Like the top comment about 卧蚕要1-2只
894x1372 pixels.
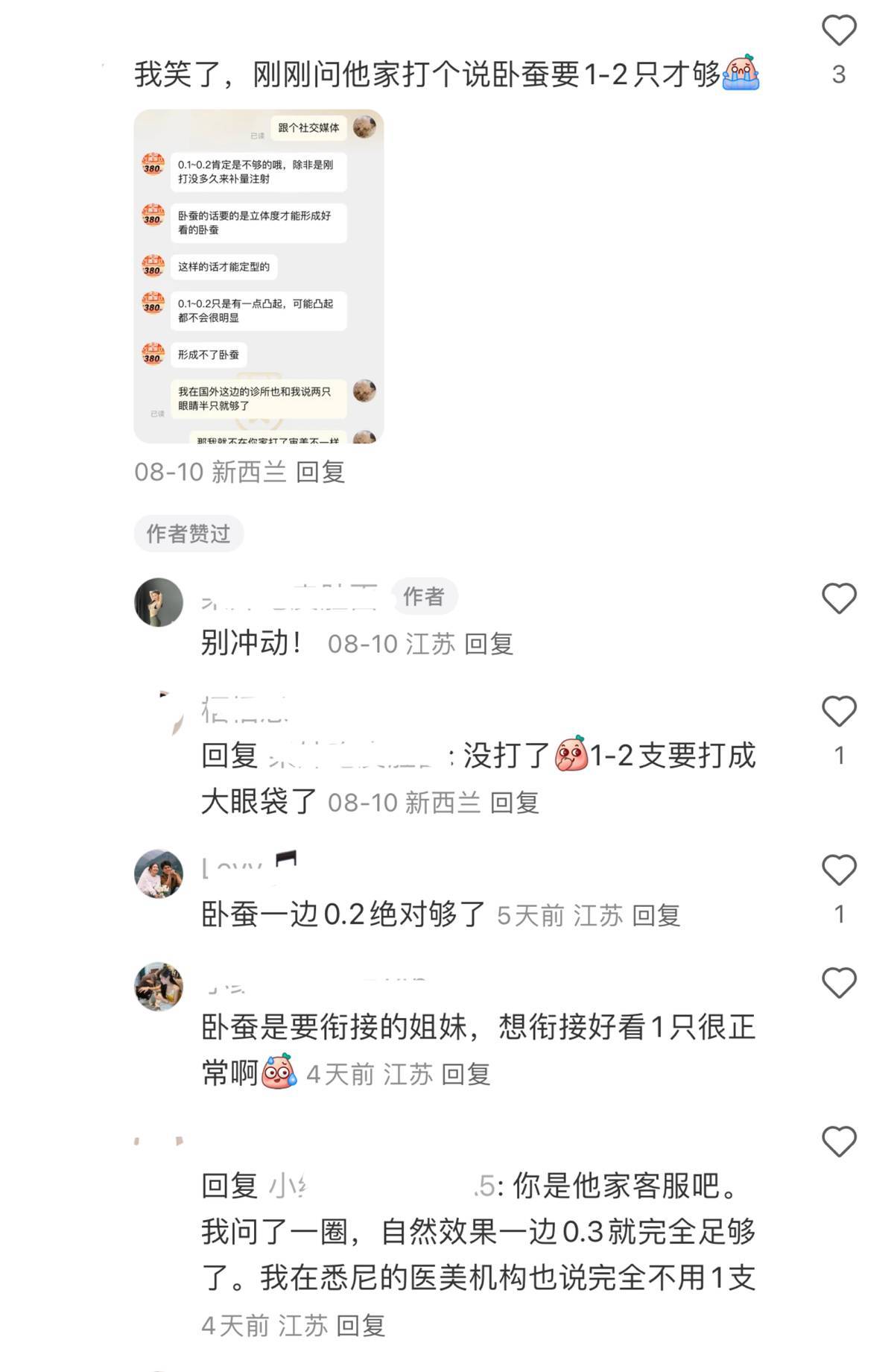tap(839, 31)
